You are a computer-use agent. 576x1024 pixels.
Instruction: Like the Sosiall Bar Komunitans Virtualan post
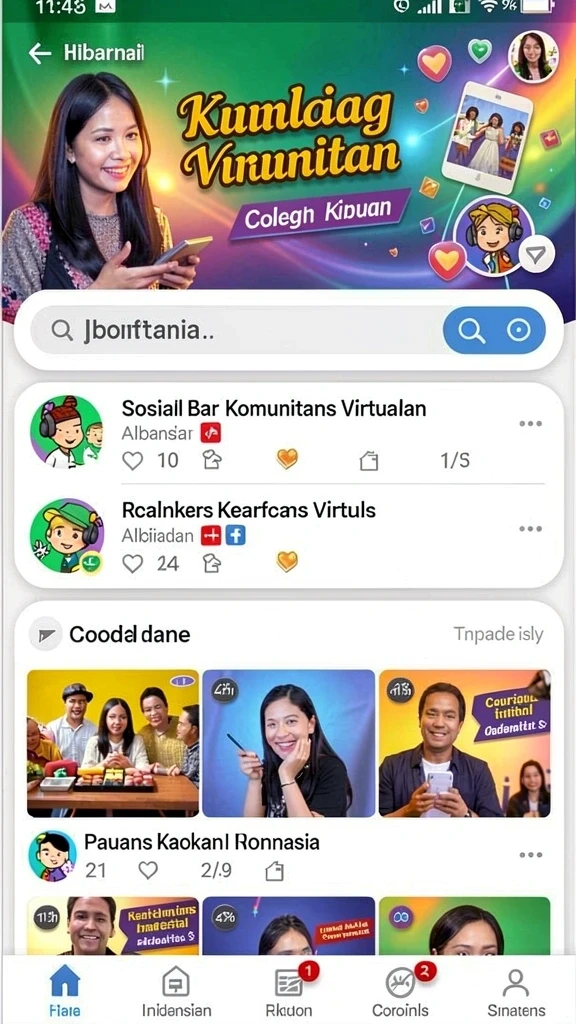coord(133,461)
